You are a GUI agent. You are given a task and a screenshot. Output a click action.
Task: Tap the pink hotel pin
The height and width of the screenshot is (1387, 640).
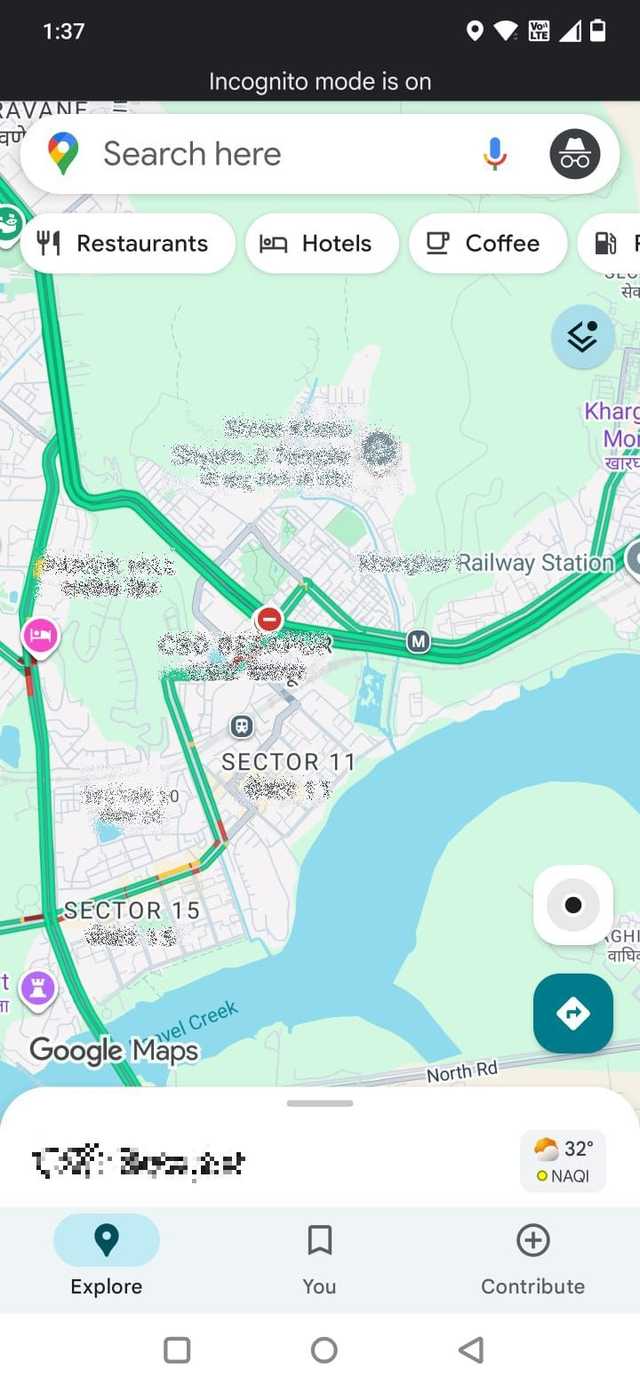pyautogui.click(x=40, y=635)
